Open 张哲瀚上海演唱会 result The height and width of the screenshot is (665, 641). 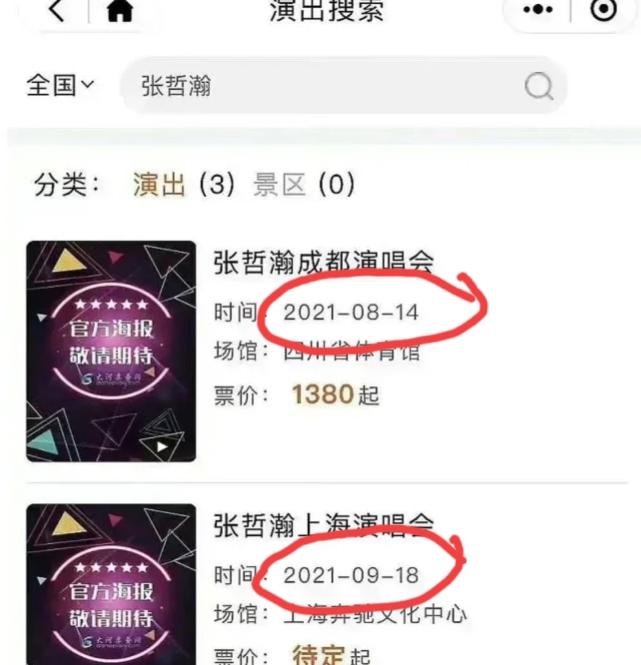323,525
